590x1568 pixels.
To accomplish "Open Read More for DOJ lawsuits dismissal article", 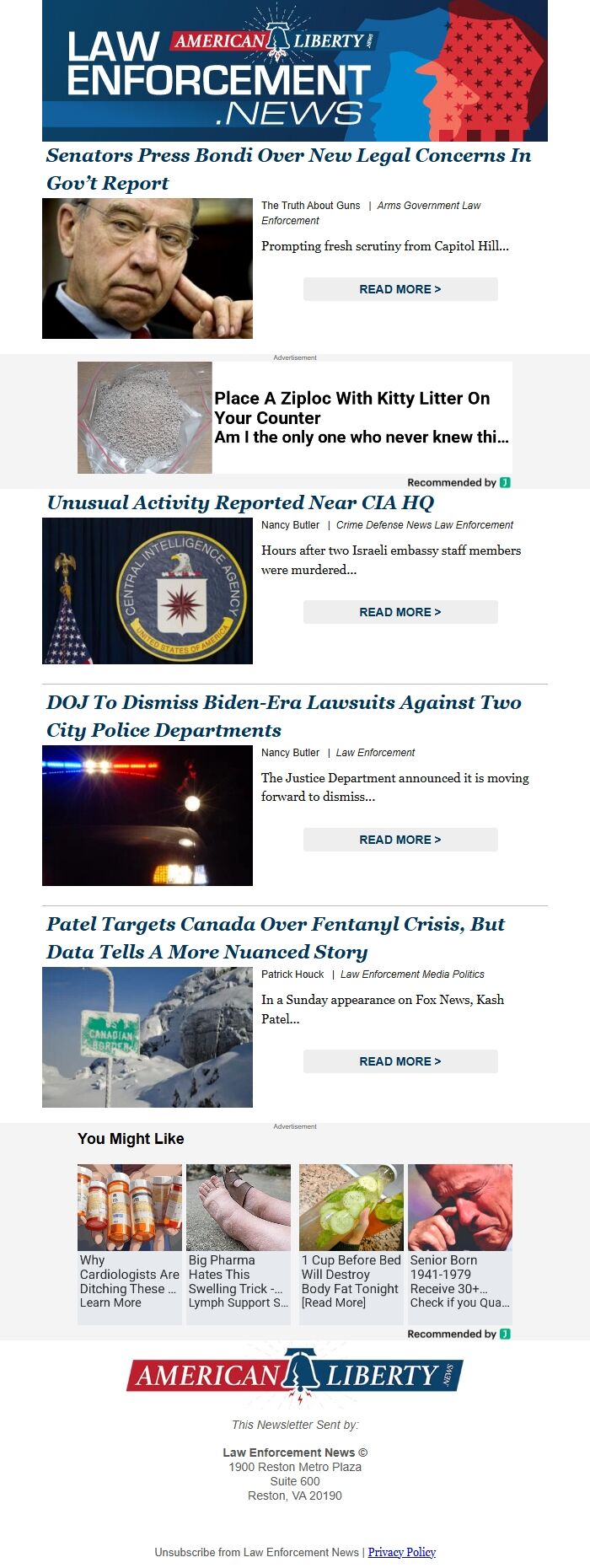I will tap(400, 840).
